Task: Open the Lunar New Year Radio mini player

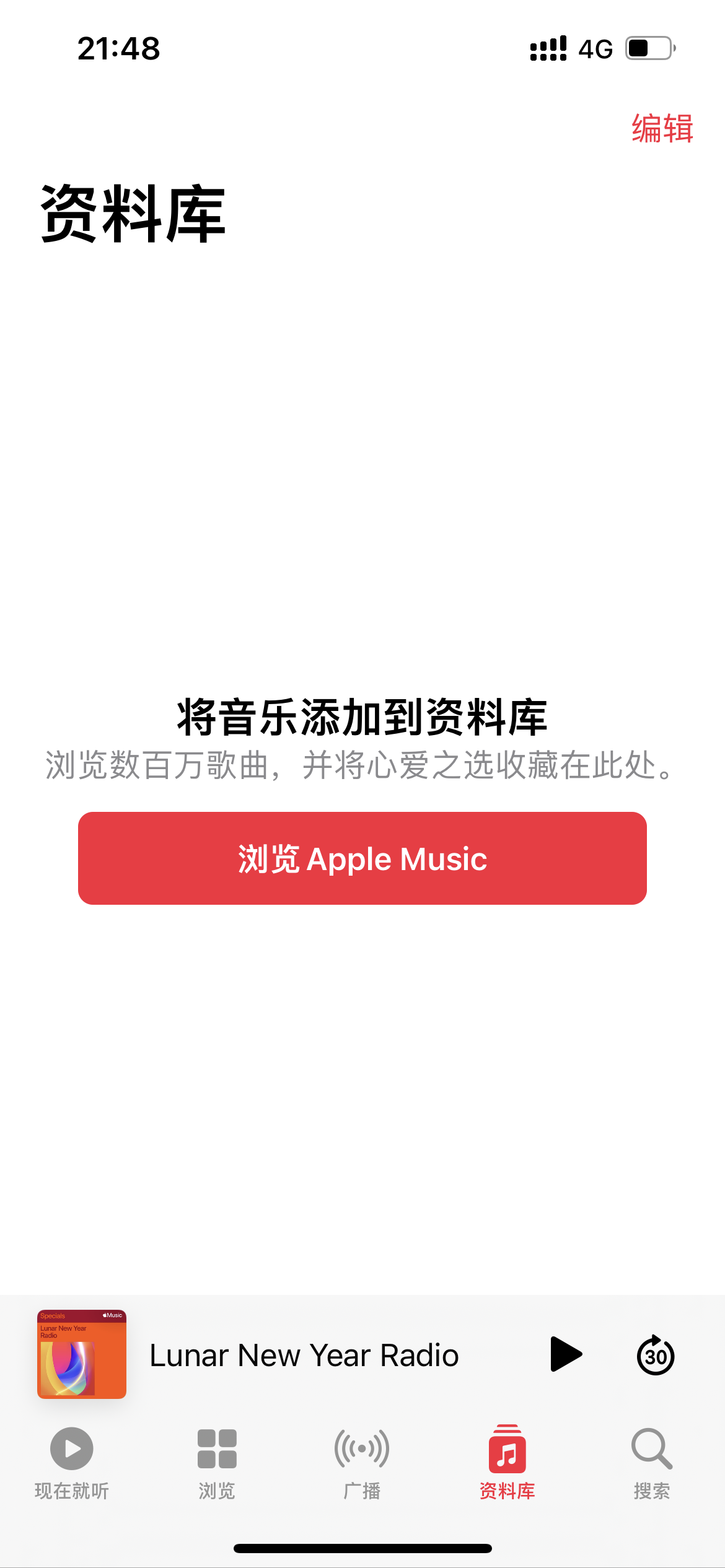Action: (x=304, y=1355)
